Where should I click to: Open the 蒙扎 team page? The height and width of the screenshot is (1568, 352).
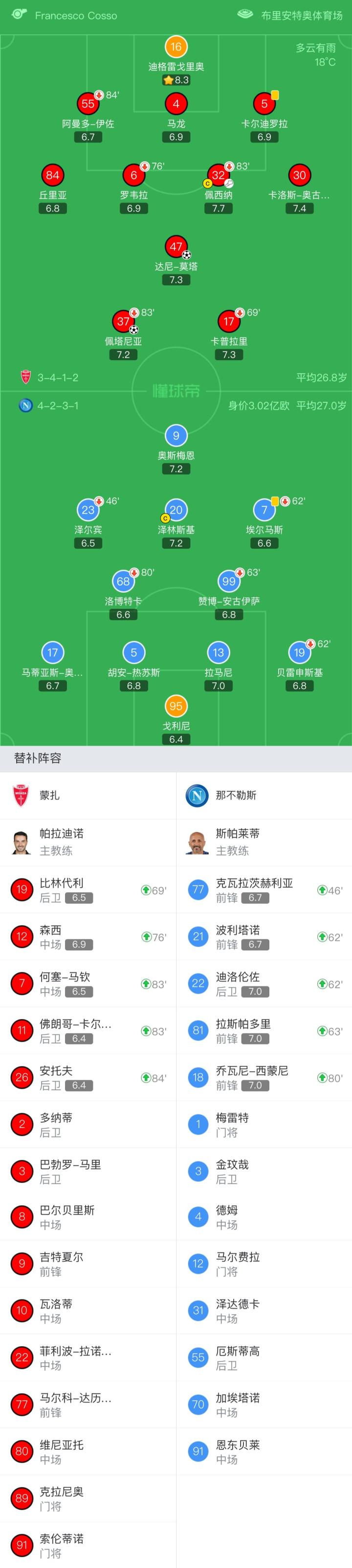pos(88,795)
